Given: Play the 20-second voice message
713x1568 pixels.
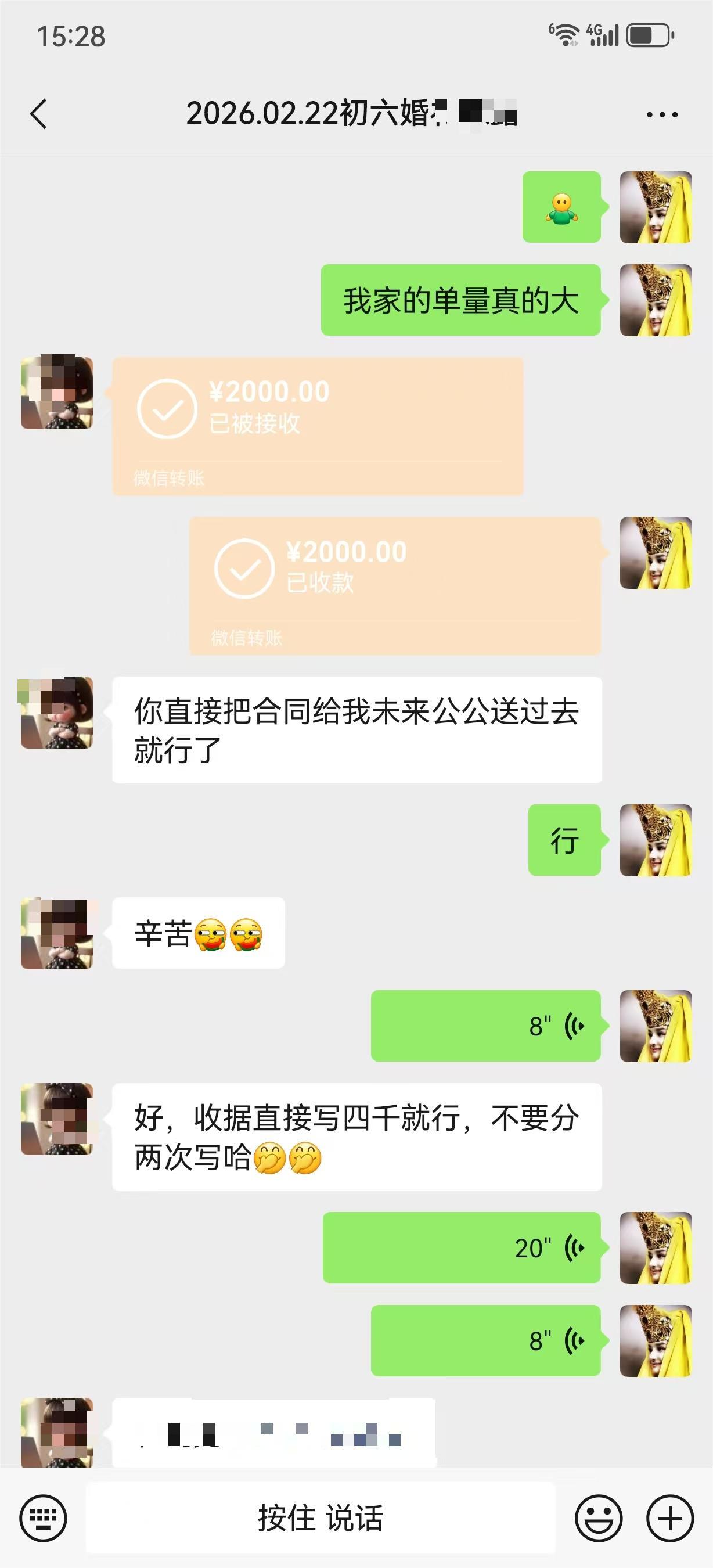Looking at the screenshot, I should pos(462,1248).
